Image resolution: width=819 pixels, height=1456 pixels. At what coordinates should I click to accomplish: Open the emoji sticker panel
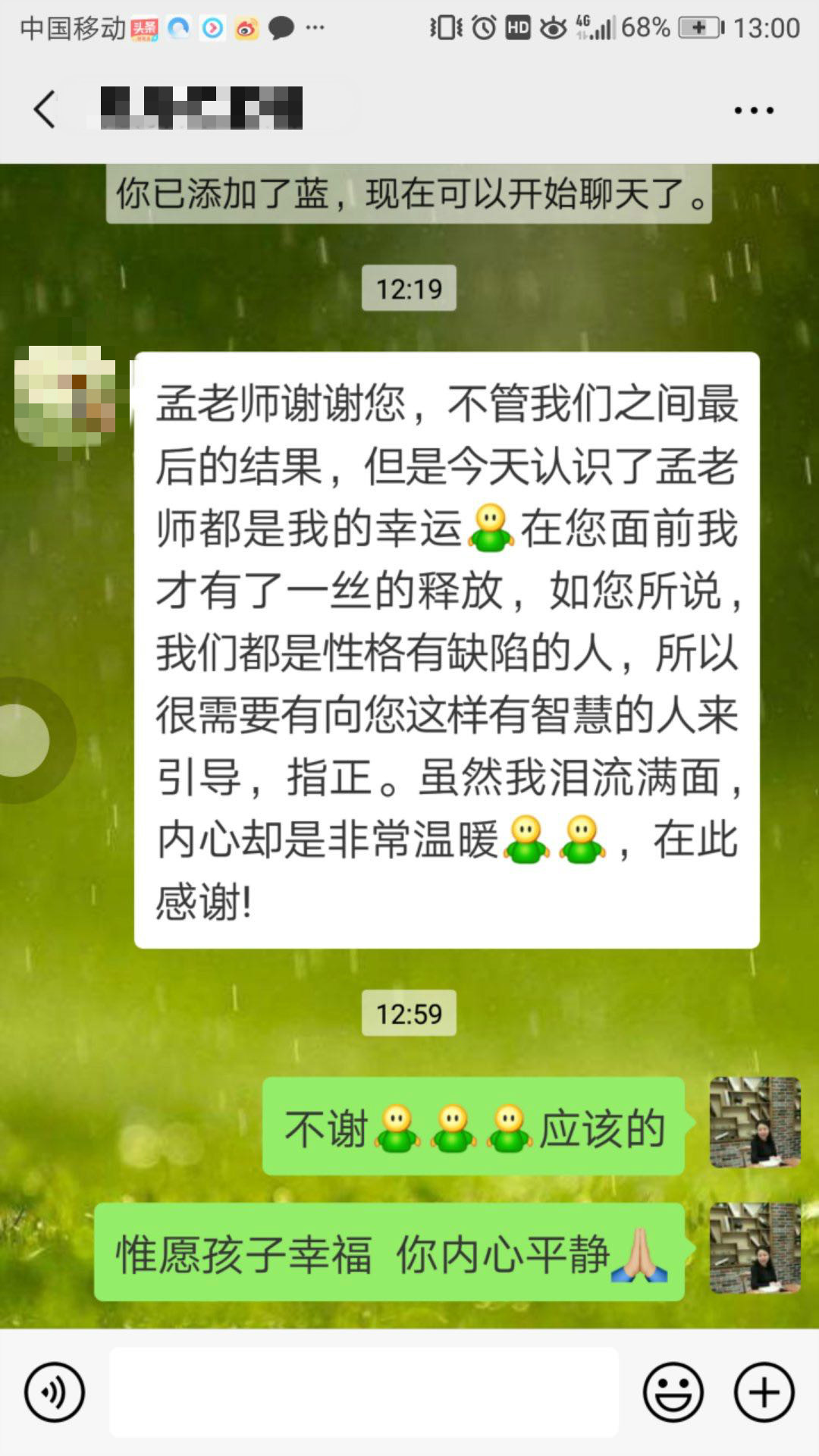click(673, 1392)
